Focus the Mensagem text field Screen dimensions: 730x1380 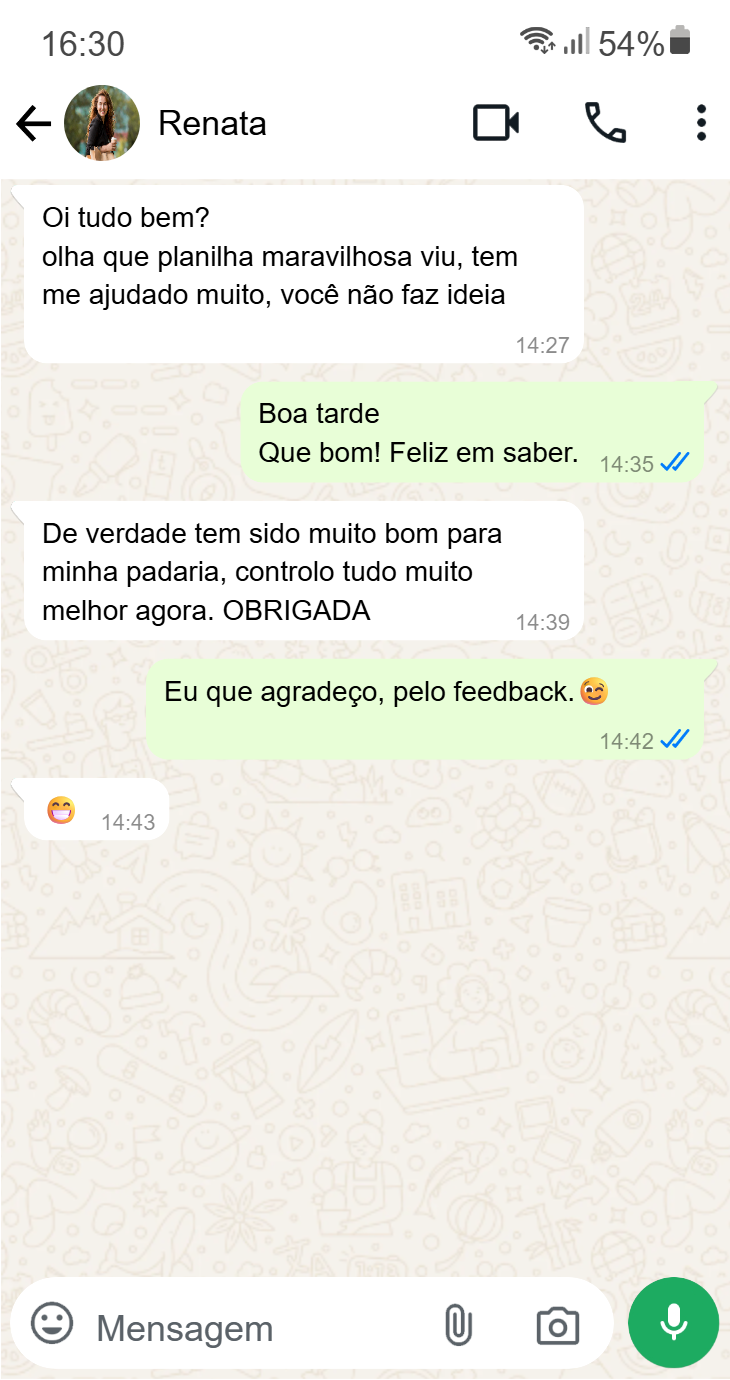(x=250, y=1328)
